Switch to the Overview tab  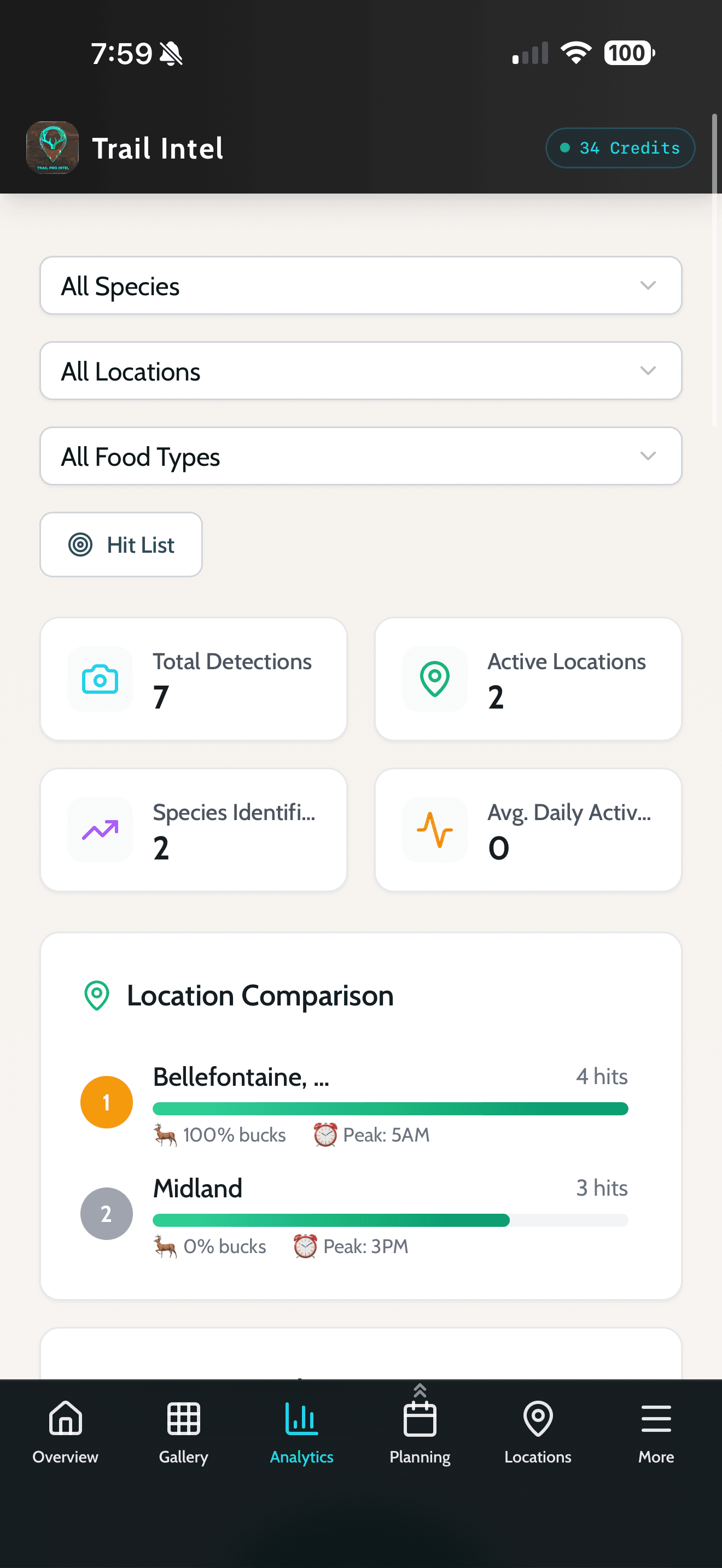tap(65, 1418)
